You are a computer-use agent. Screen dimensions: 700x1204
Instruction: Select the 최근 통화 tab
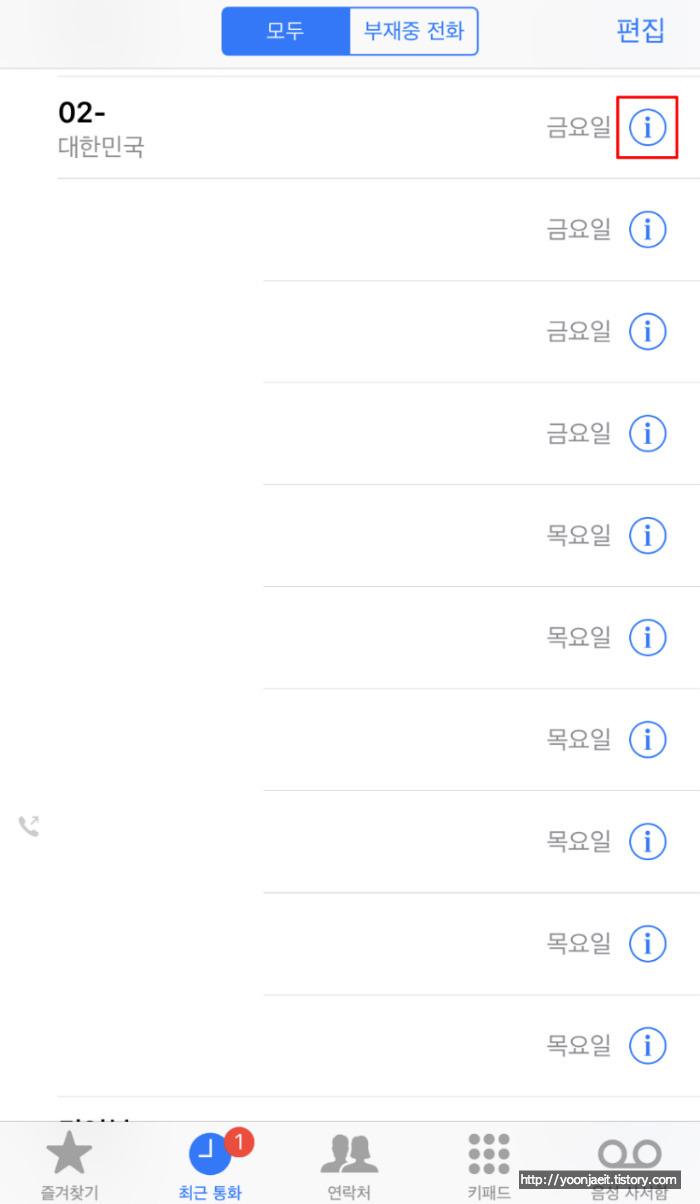point(210,1166)
